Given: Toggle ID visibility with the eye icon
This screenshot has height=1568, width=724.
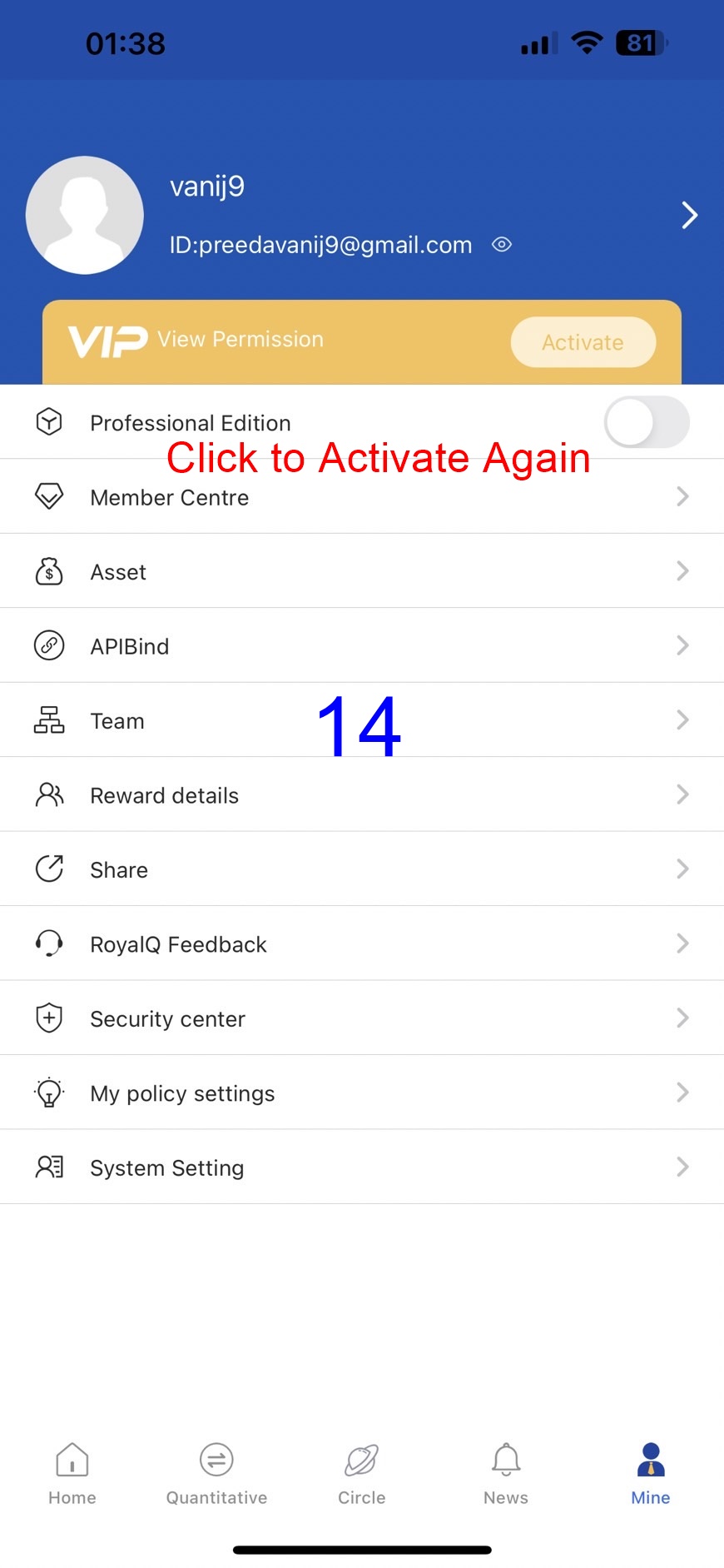Looking at the screenshot, I should (501, 245).
